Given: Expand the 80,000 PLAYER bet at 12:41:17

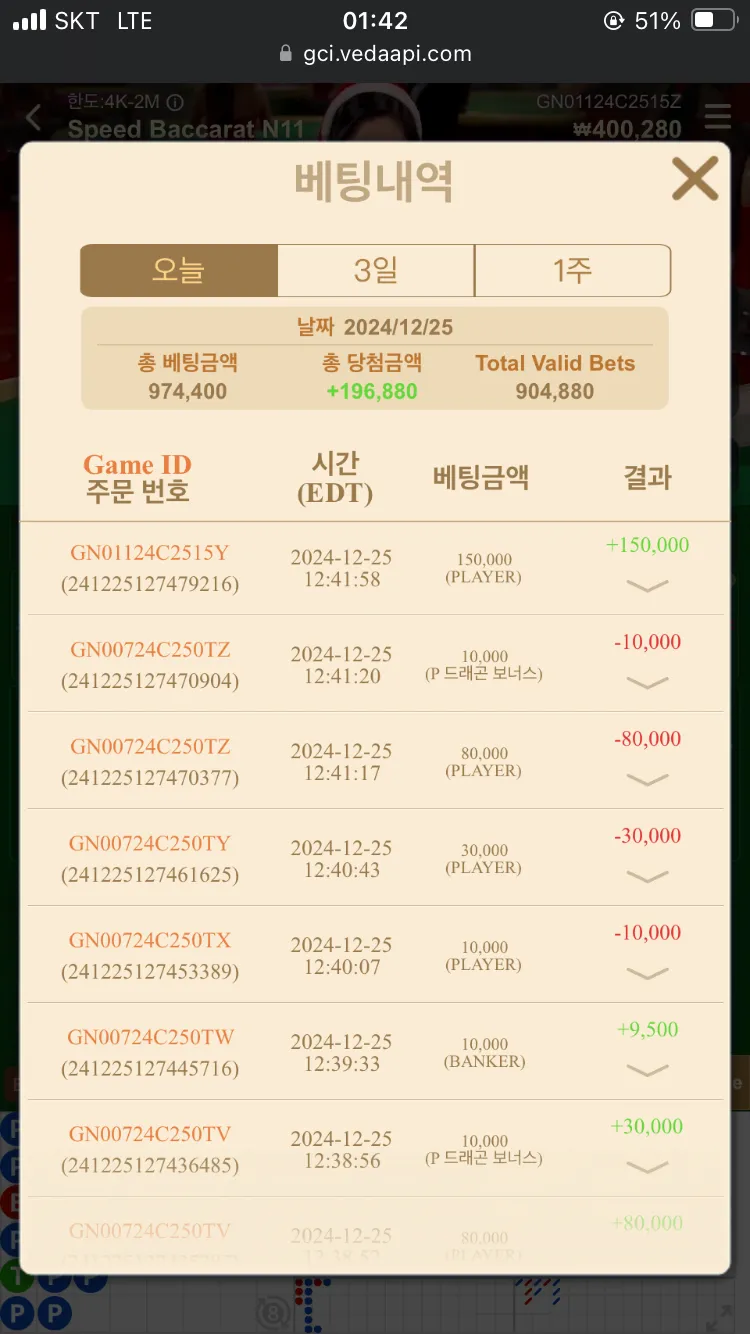Looking at the screenshot, I should tap(647, 780).
